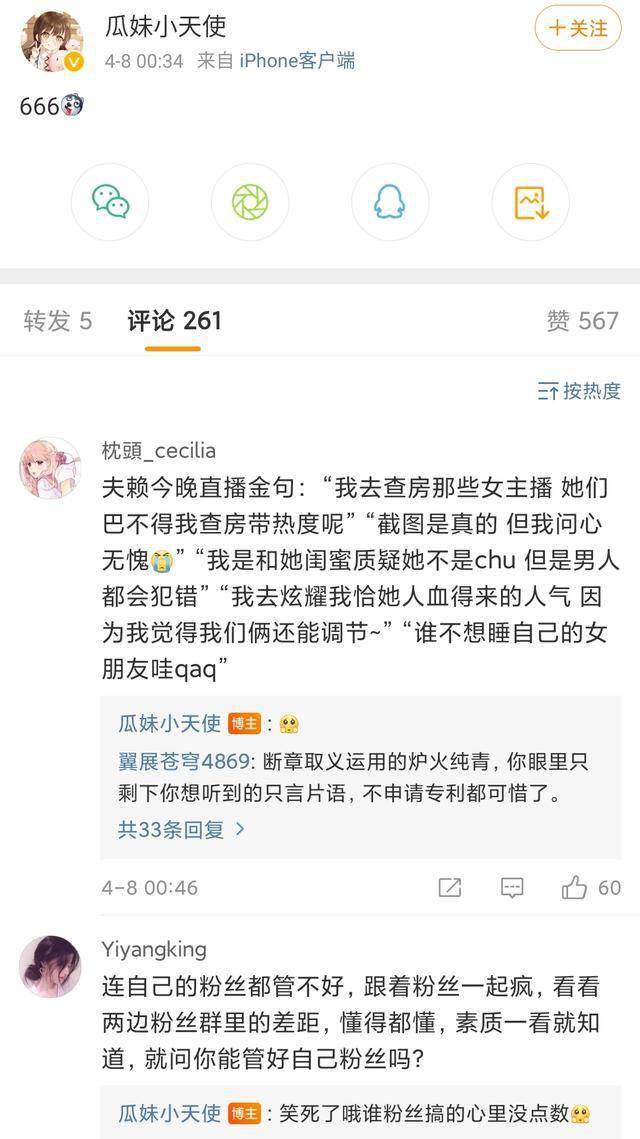Select the 评论 261 tab
This screenshot has height=1139, width=640.
(x=174, y=321)
